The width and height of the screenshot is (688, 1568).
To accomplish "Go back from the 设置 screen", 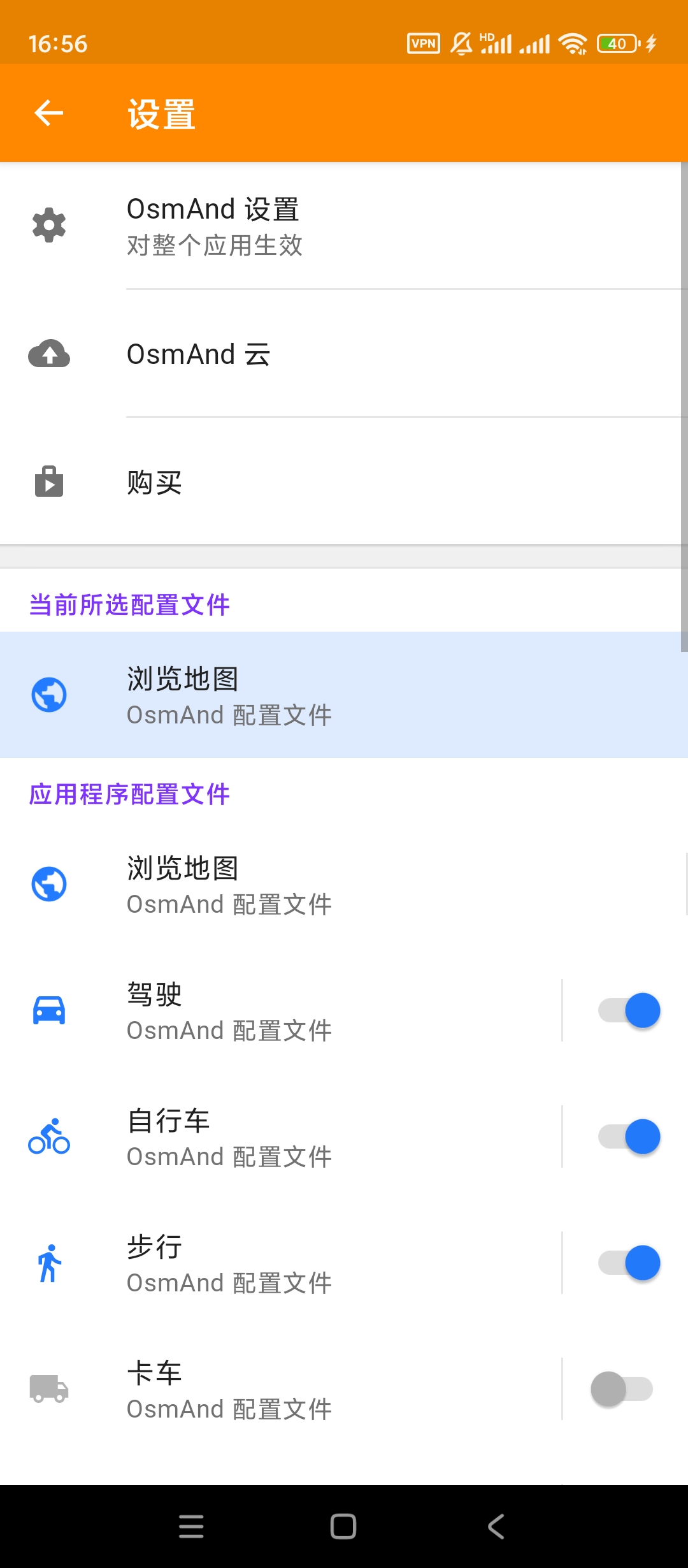I will [x=48, y=113].
